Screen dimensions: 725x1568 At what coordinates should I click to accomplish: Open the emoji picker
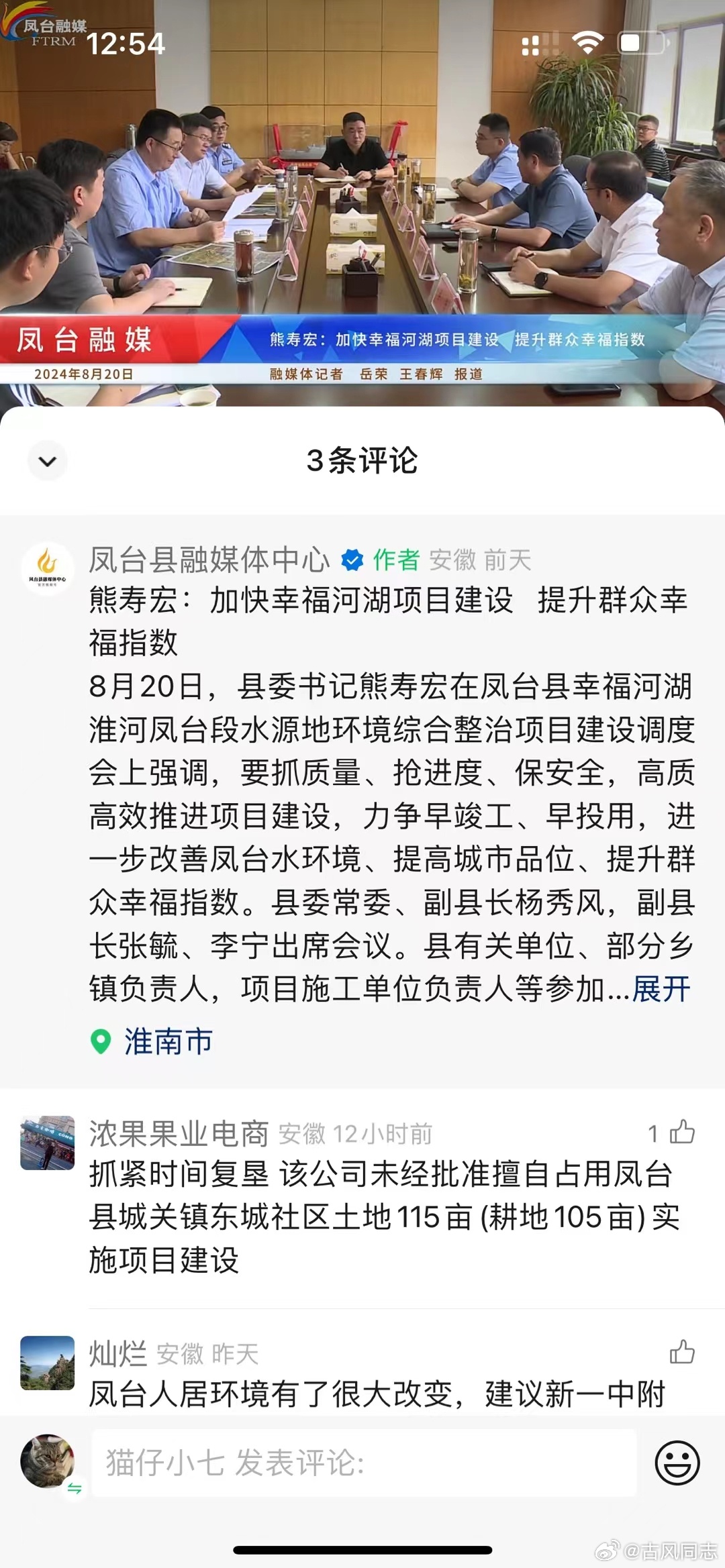(x=677, y=1463)
